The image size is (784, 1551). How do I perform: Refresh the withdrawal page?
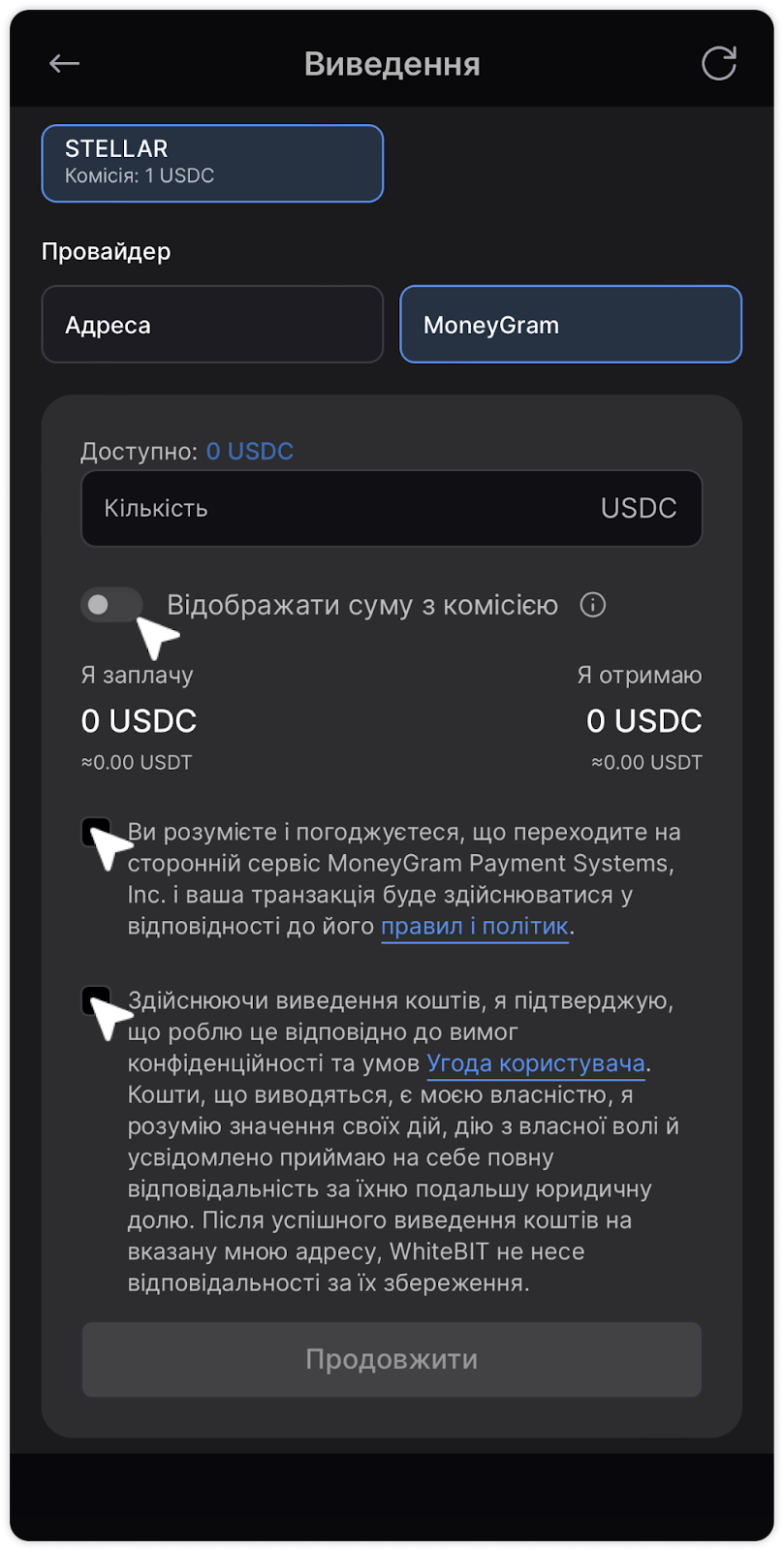(718, 64)
